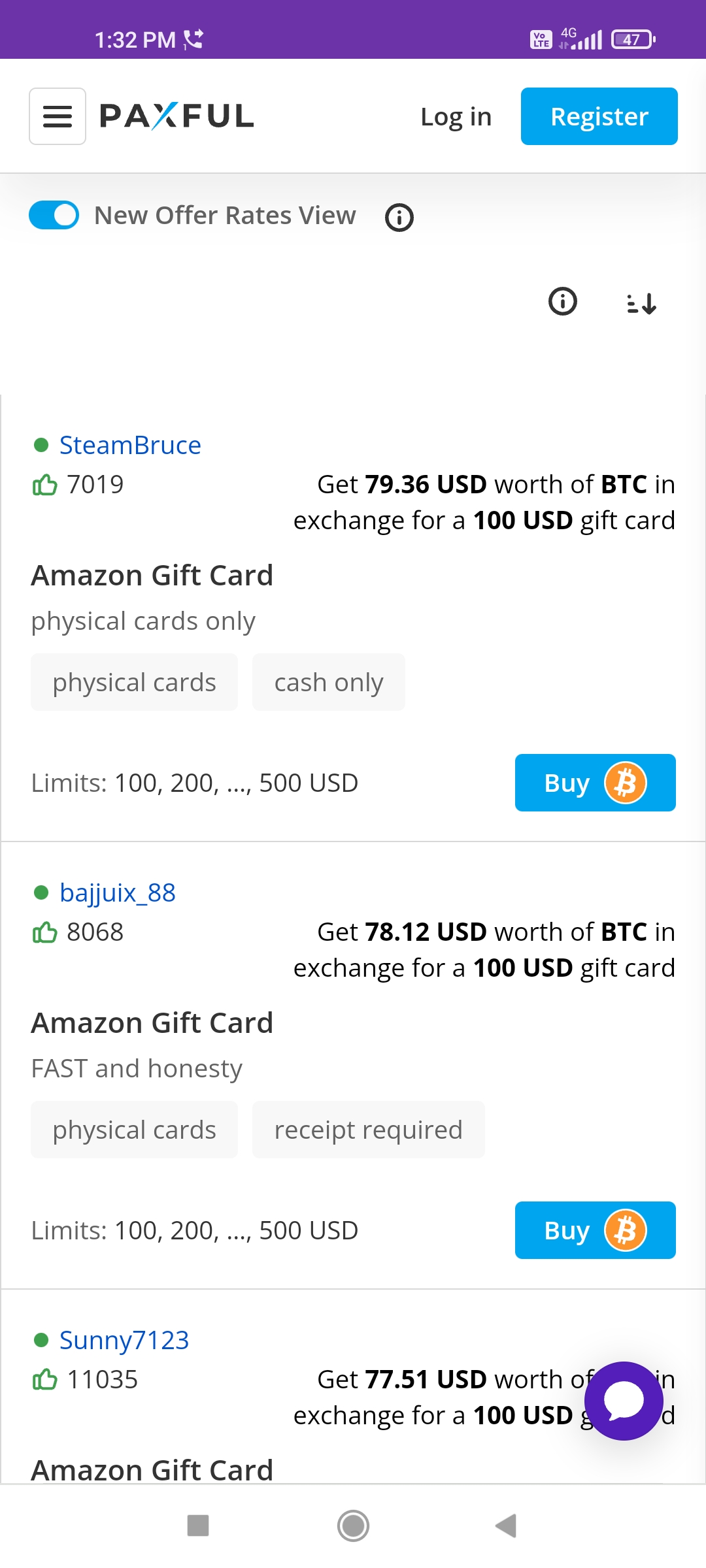The height and width of the screenshot is (1568, 706).
Task: Click the Register button
Action: tap(598, 116)
